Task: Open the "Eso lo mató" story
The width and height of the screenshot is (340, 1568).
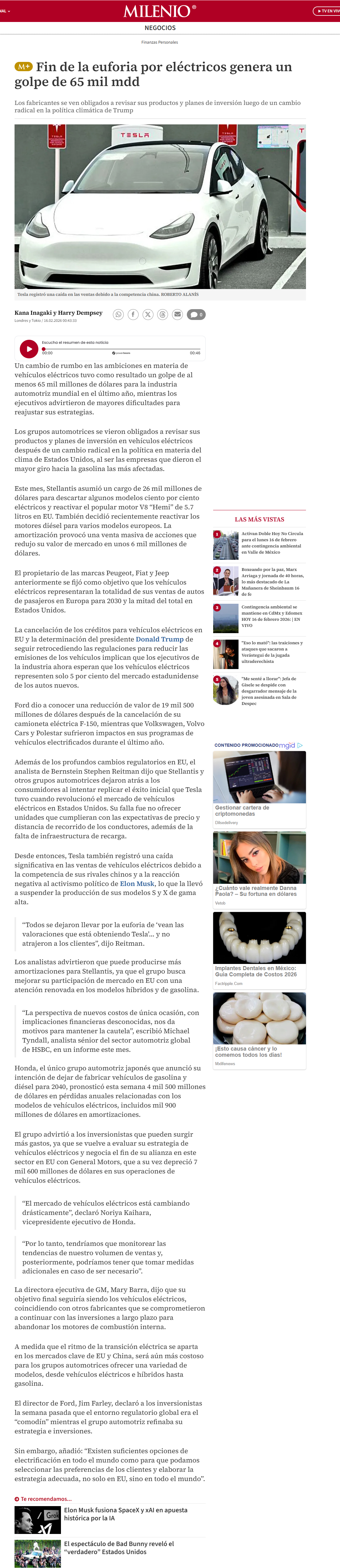Action: pyautogui.click(x=272, y=652)
